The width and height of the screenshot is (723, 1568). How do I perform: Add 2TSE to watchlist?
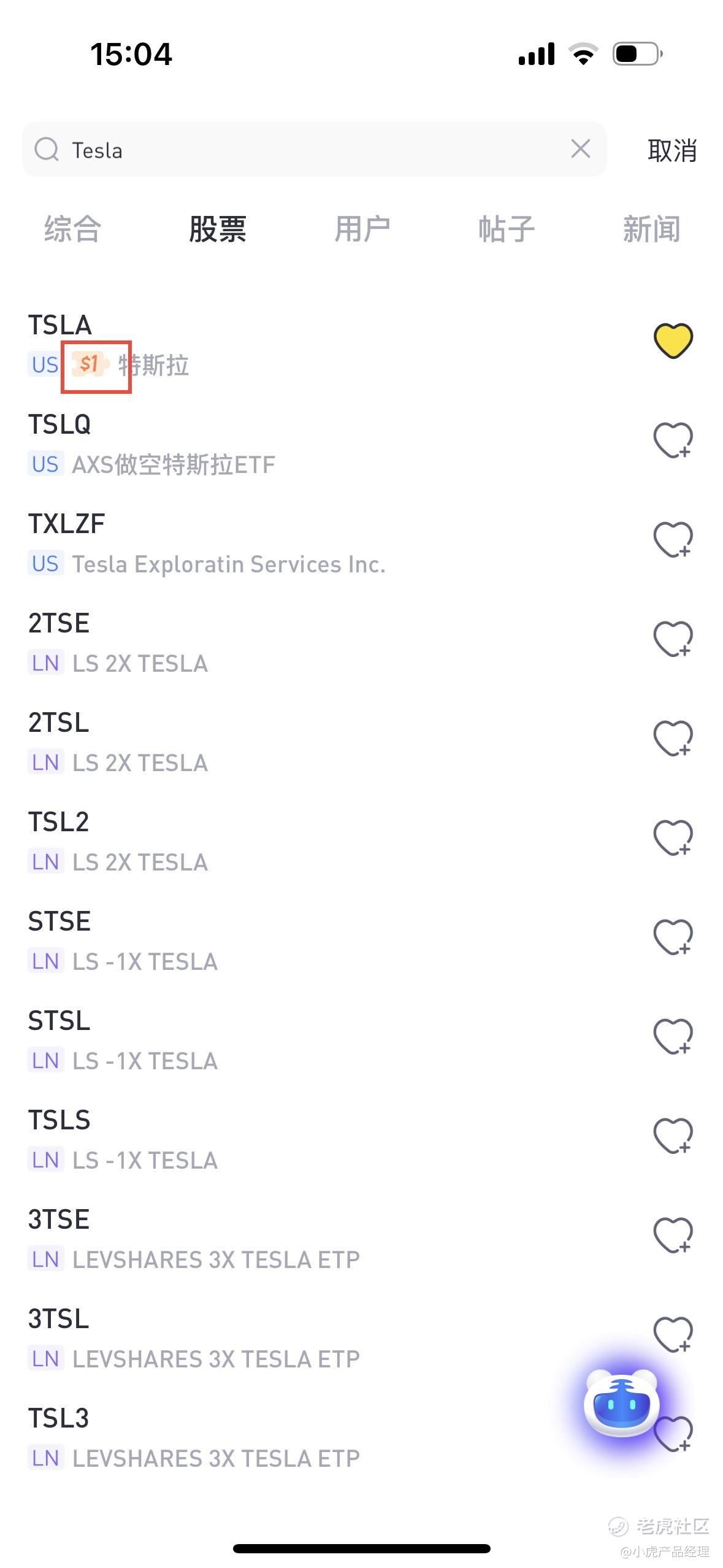(673, 639)
